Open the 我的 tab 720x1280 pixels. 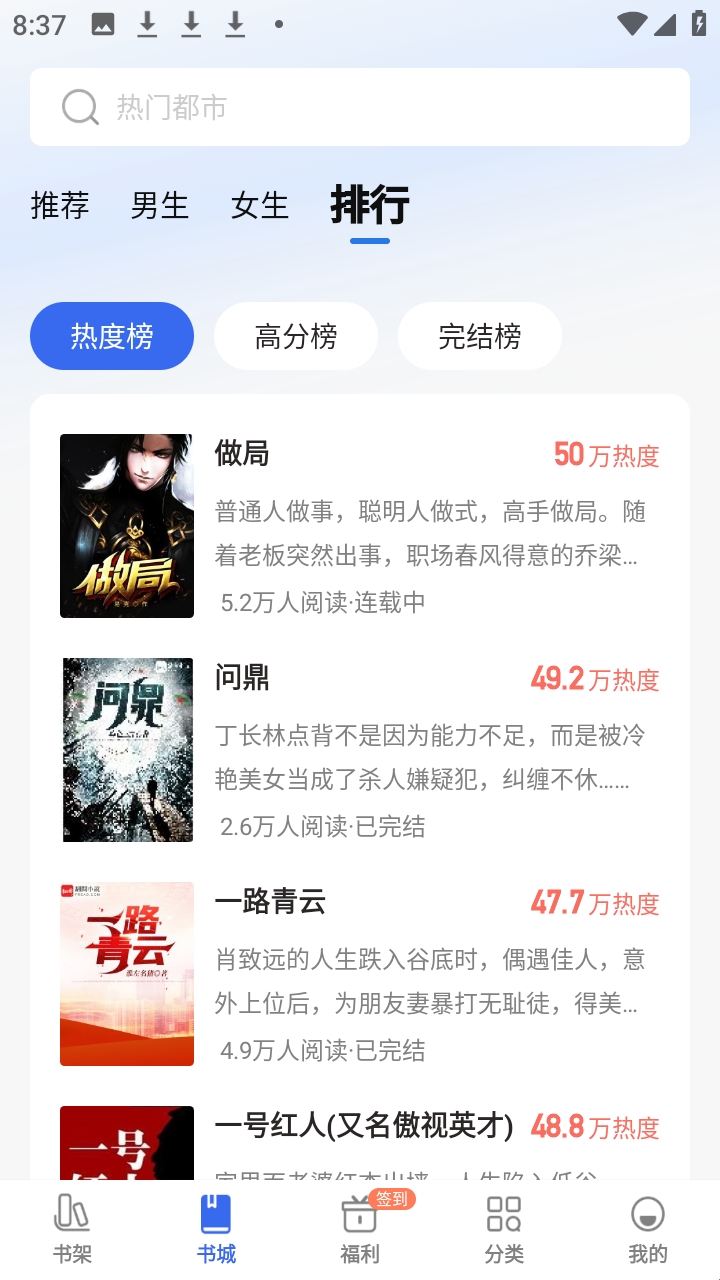point(648,1229)
